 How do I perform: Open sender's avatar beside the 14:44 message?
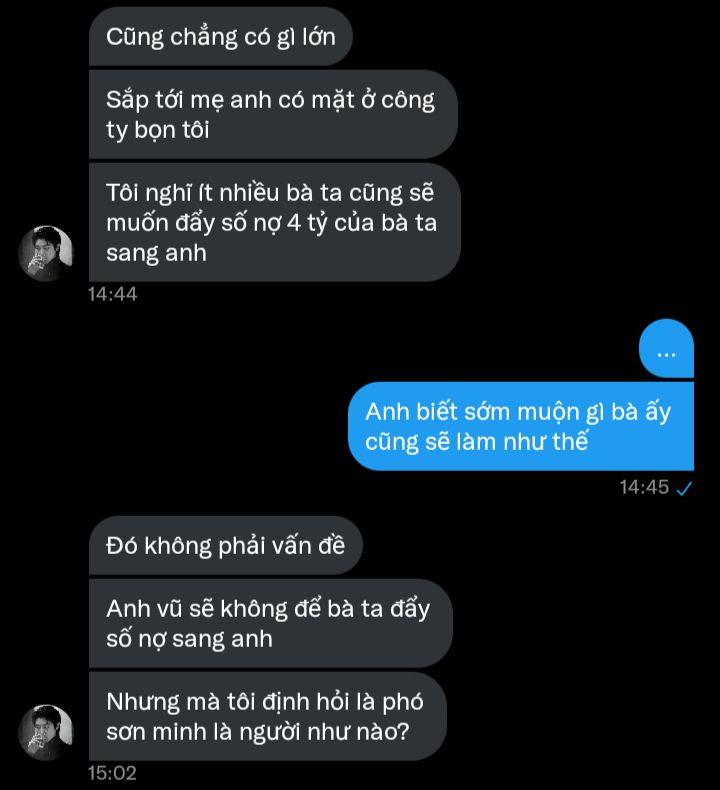[x=46, y=253]
